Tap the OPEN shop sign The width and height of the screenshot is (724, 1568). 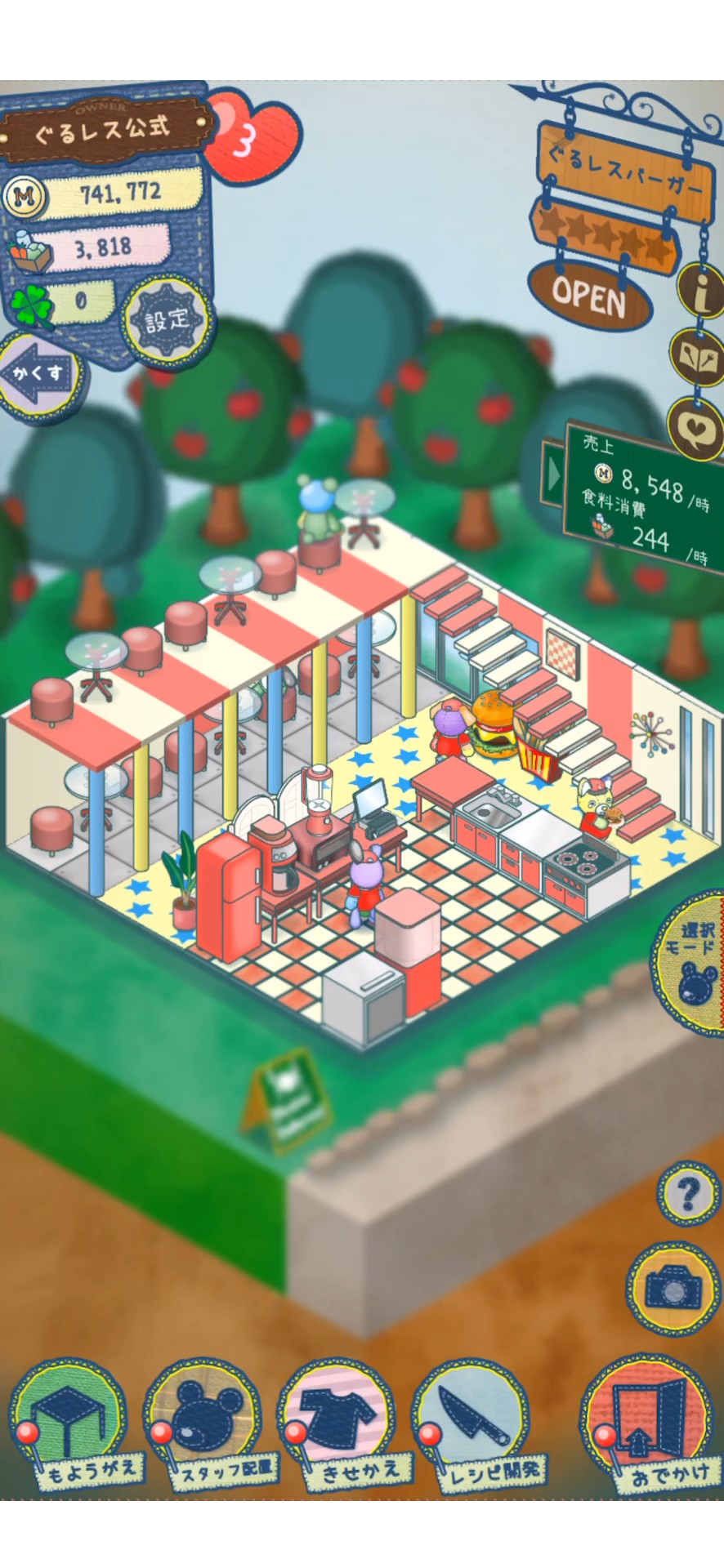590,296
